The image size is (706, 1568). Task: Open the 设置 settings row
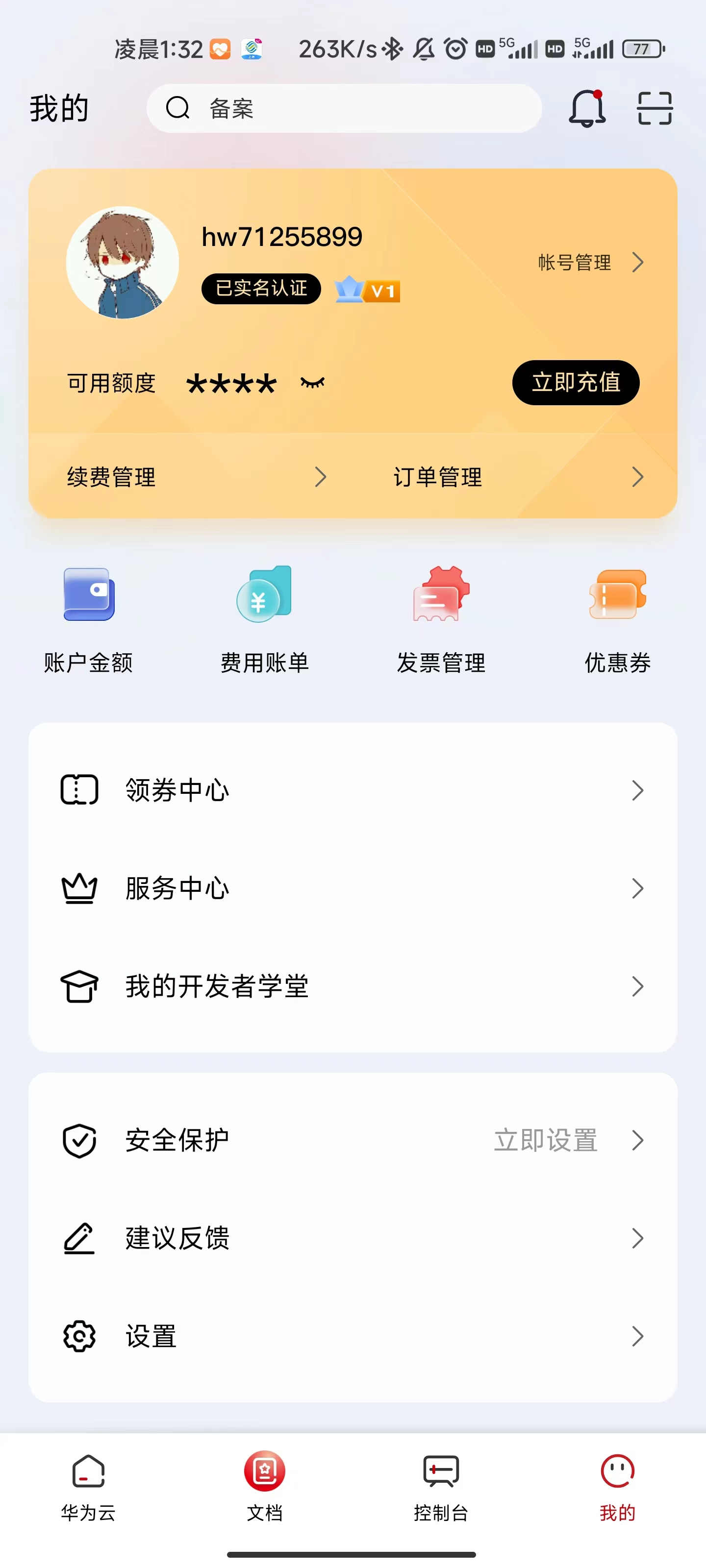[x=353, y=1336]
